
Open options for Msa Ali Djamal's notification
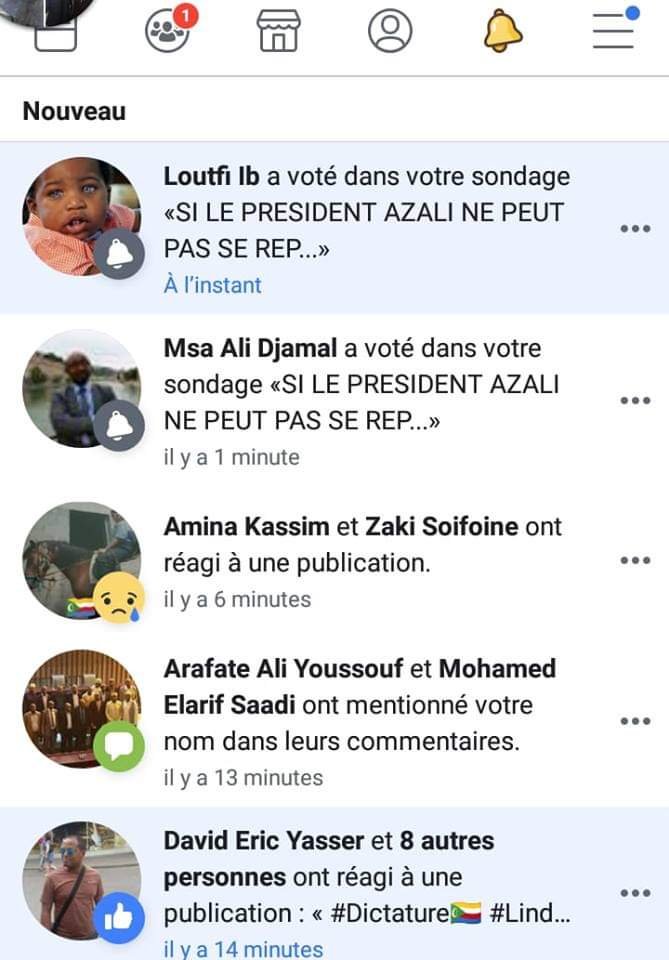(635, 400)
